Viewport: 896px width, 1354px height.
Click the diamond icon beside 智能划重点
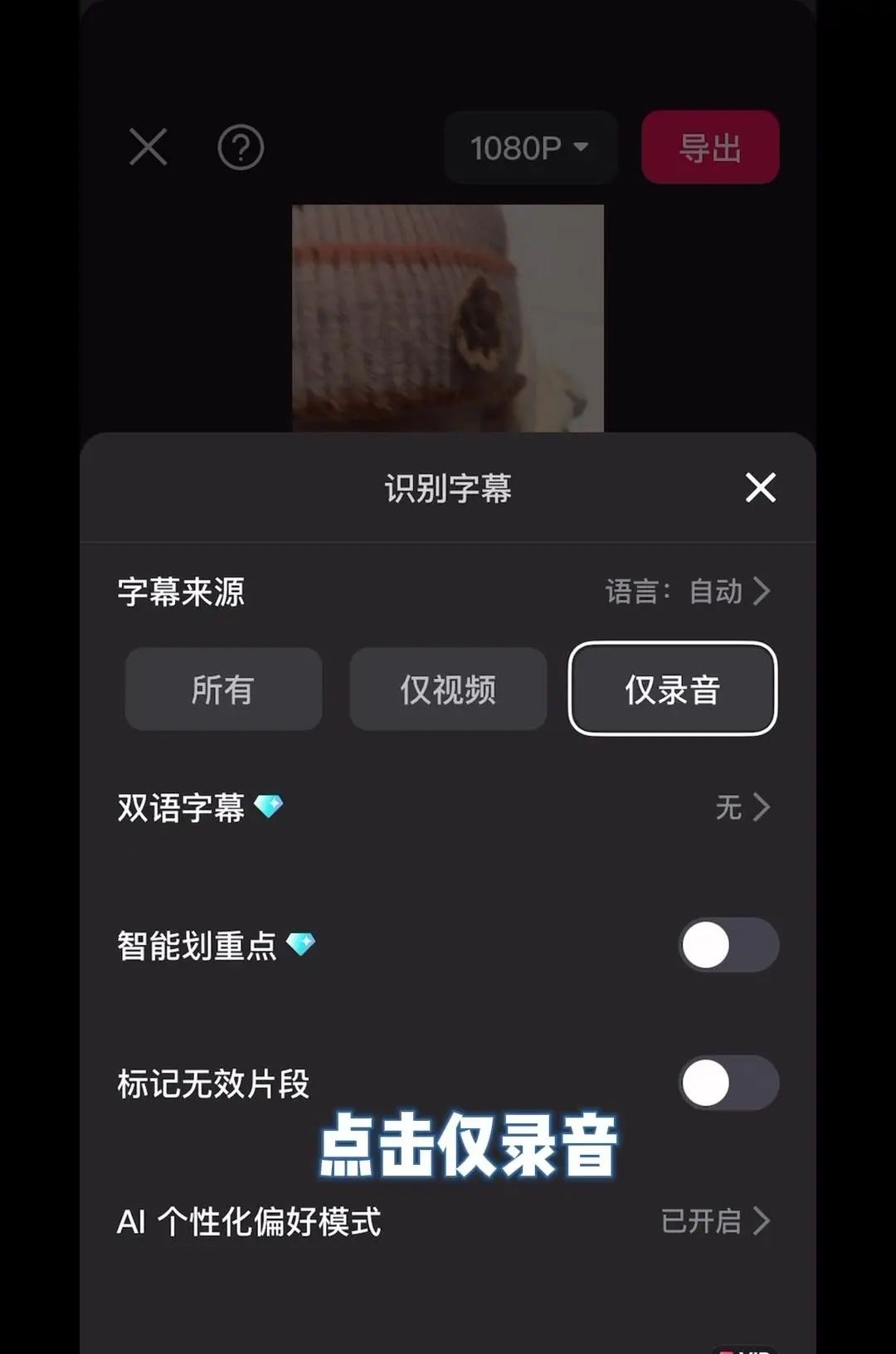click(303, 942)
